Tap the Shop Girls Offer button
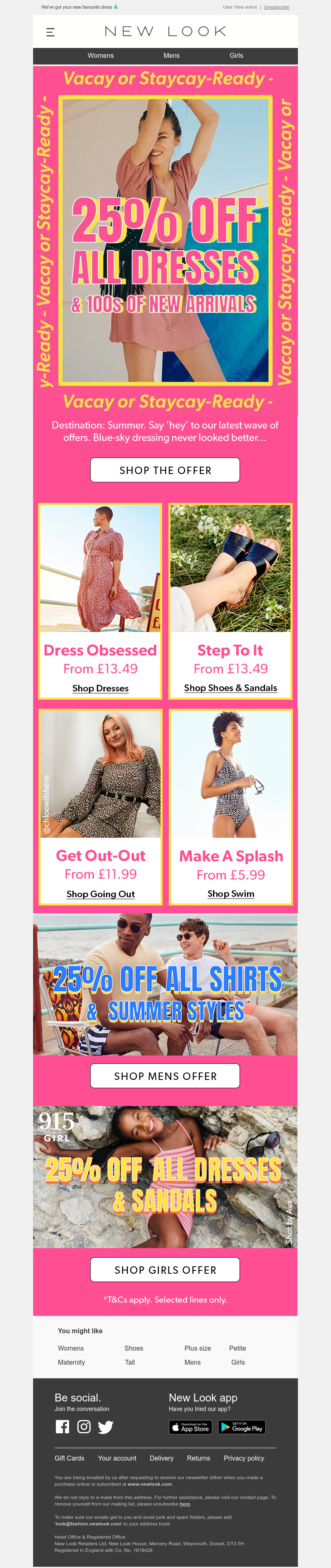This screenshot has height=1568, width=331. tap(165, 1269)
